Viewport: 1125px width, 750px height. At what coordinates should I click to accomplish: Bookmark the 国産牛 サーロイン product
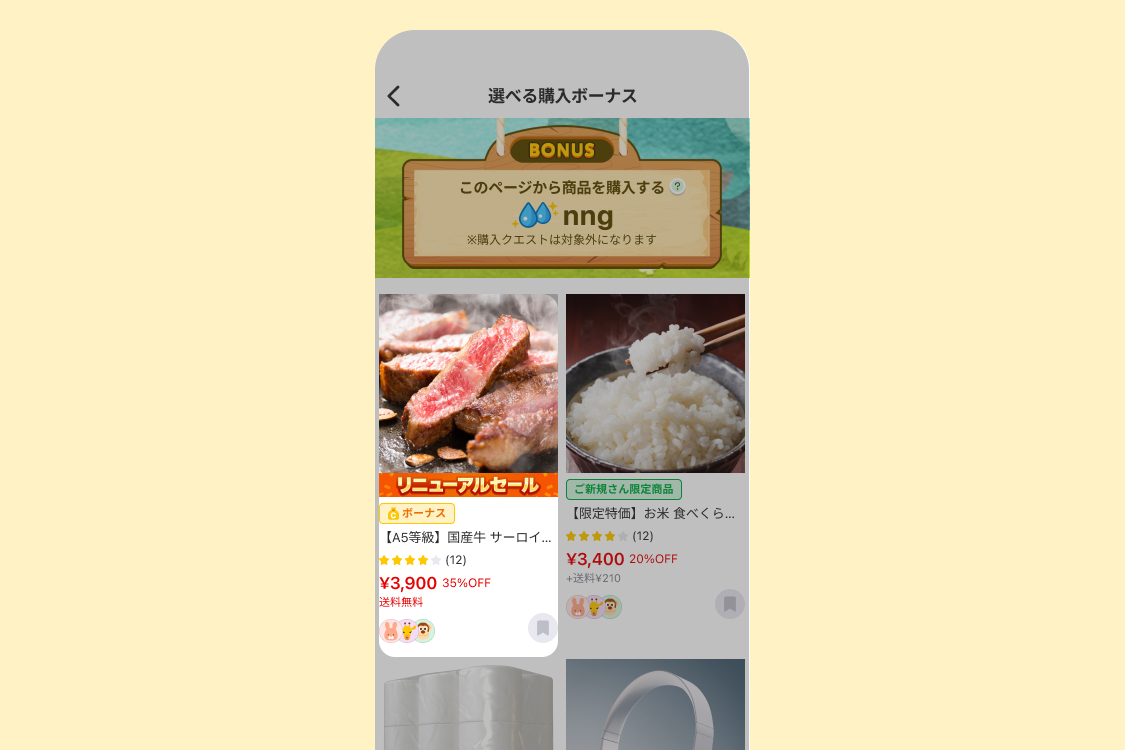pos(542,628)
